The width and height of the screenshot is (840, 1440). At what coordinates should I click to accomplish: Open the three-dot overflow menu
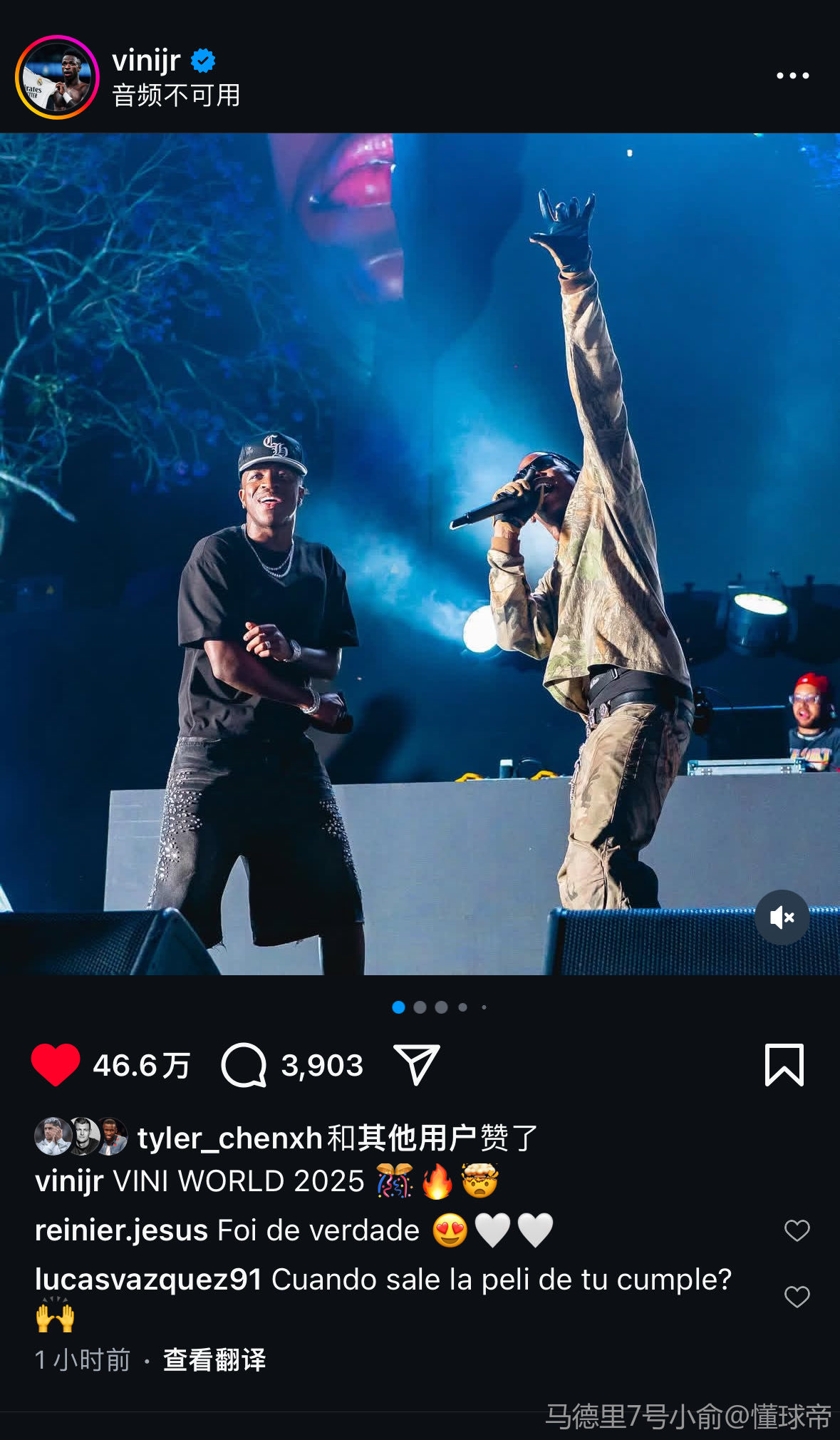coord(792,76)
